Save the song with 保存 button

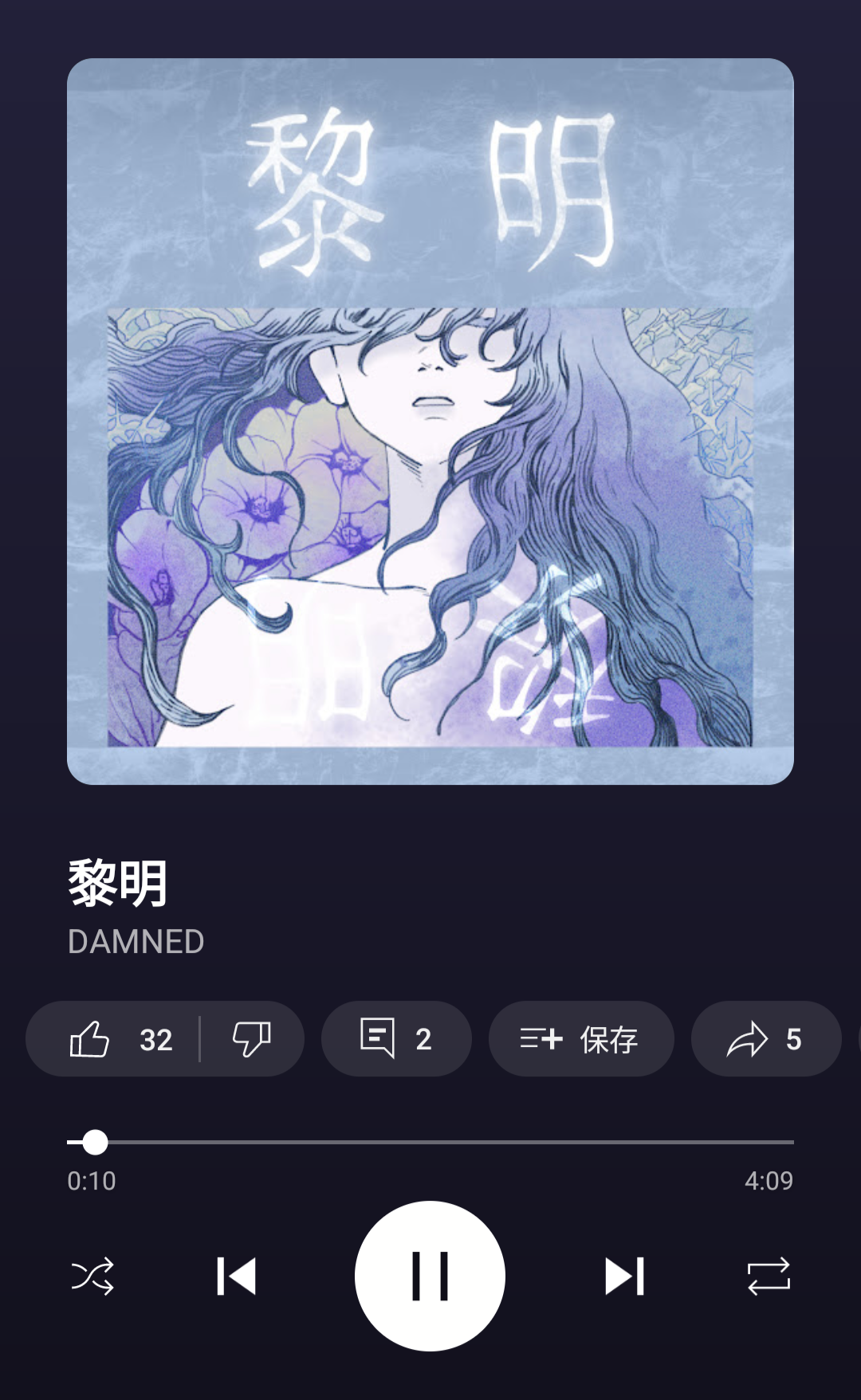[x=580, y=1039]
